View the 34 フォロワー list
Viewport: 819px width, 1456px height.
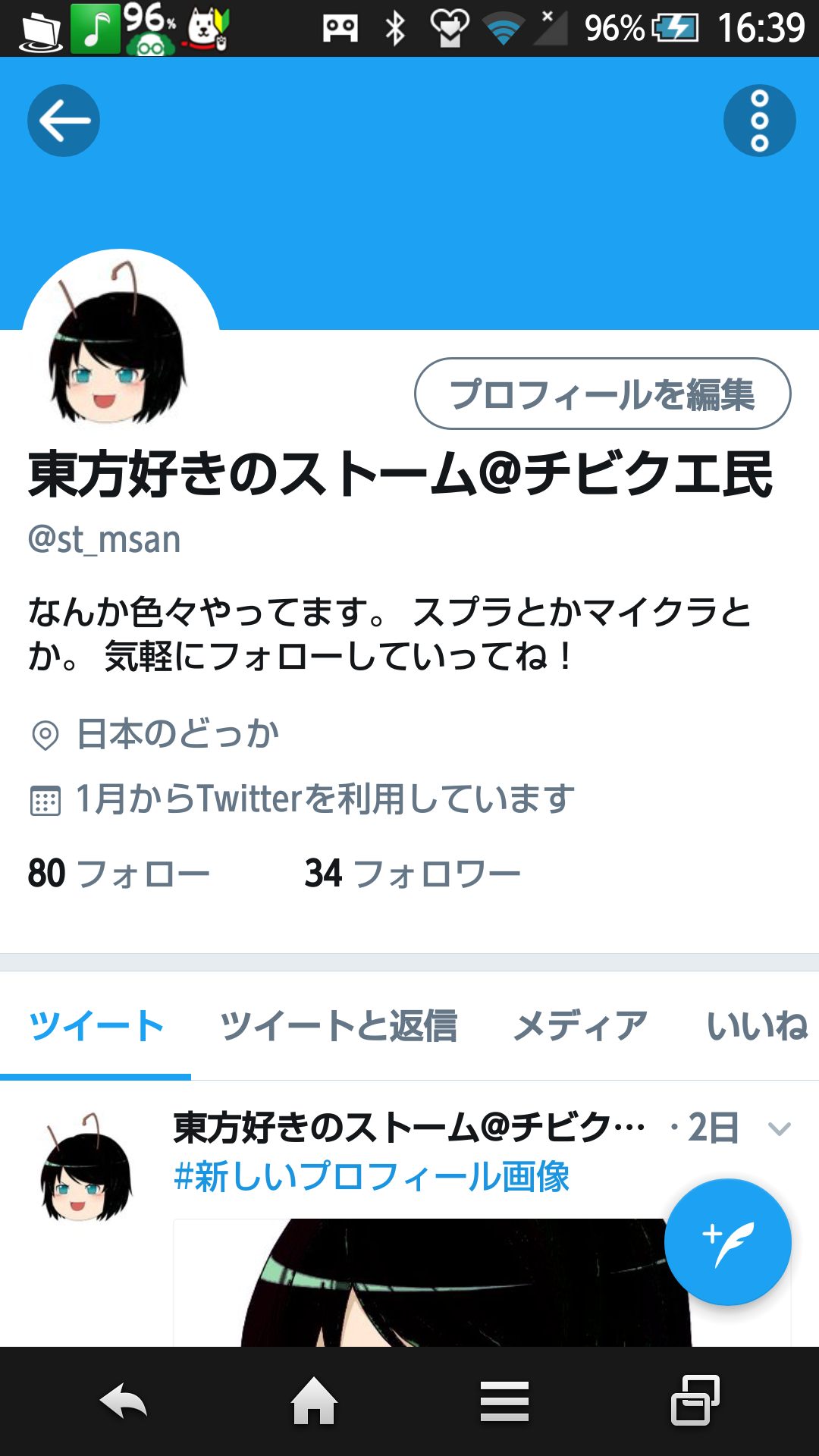(x=413, y=873)
